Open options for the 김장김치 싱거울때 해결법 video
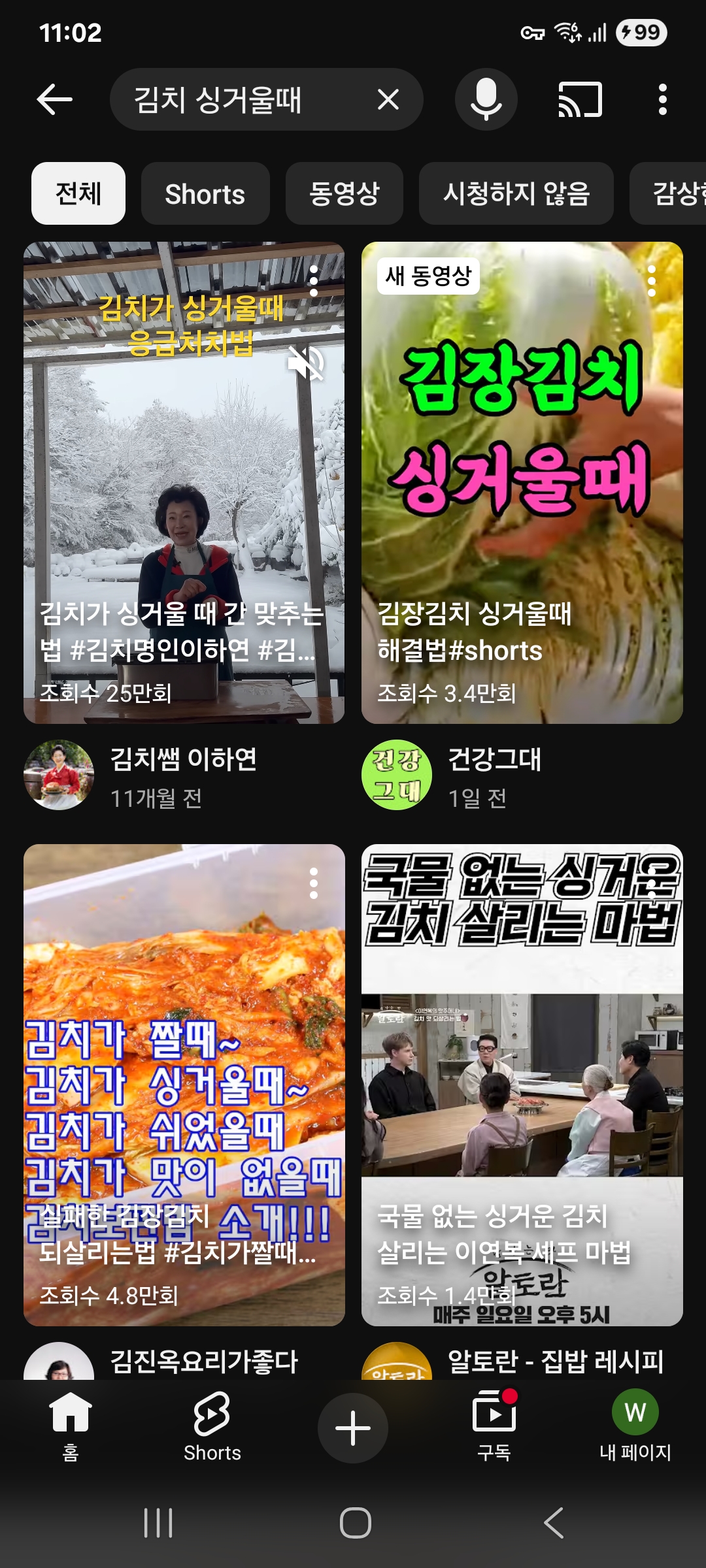Screen dimensions: 706x1568 pos(651,281)
